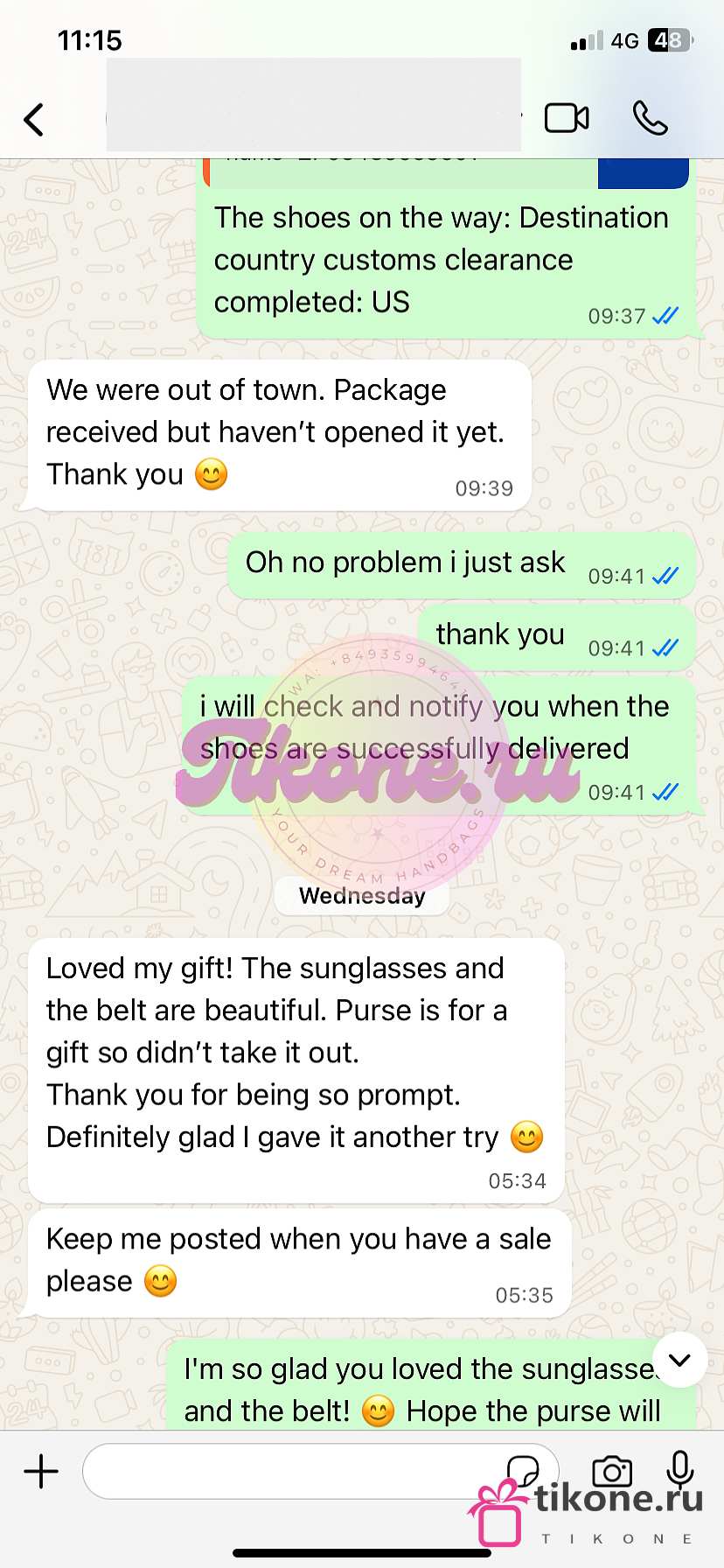Open the attachment plus menu

click(x=41, y=1471)
